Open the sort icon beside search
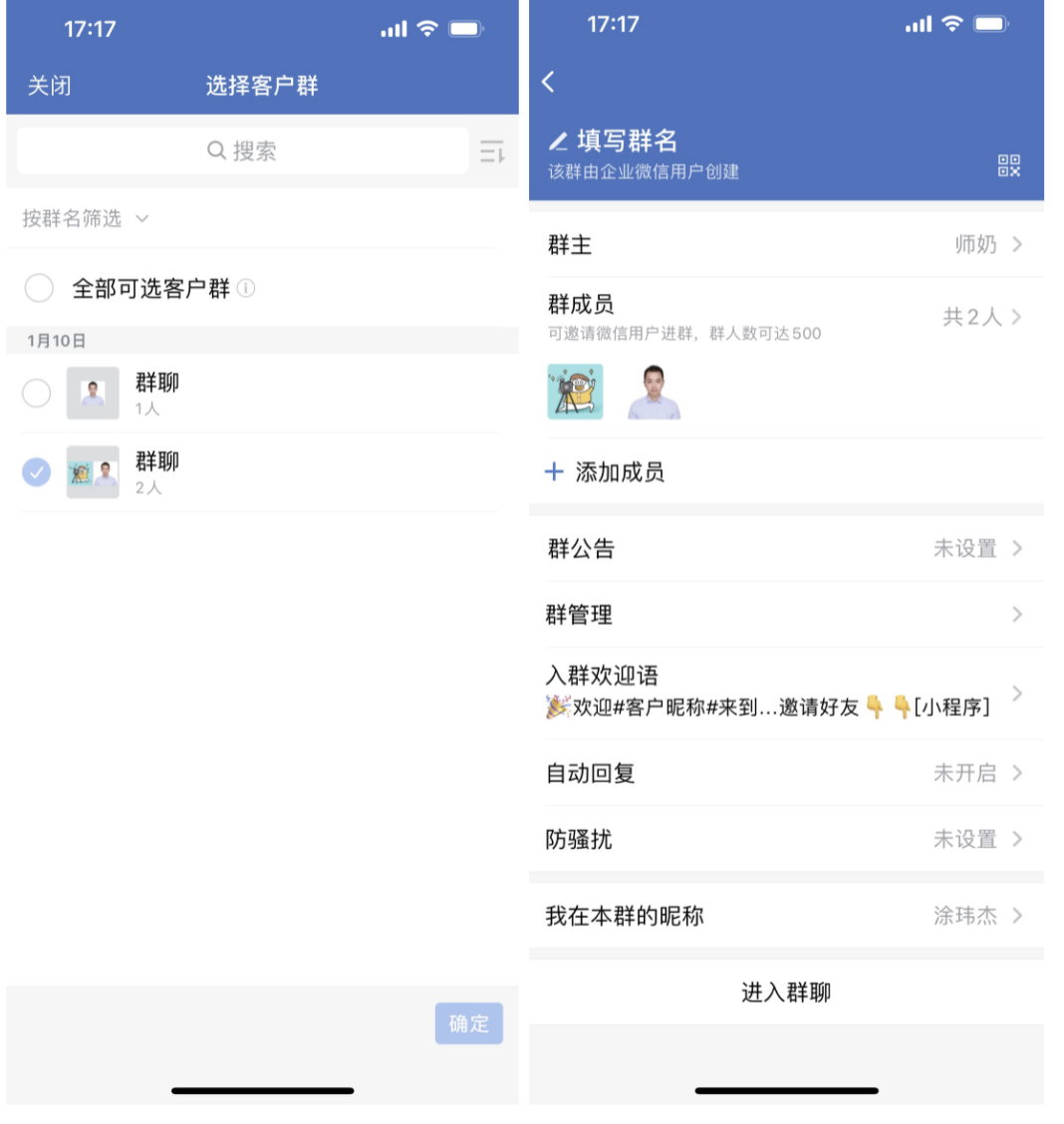Screen dimensions: 1064x1124 (492, 151)
